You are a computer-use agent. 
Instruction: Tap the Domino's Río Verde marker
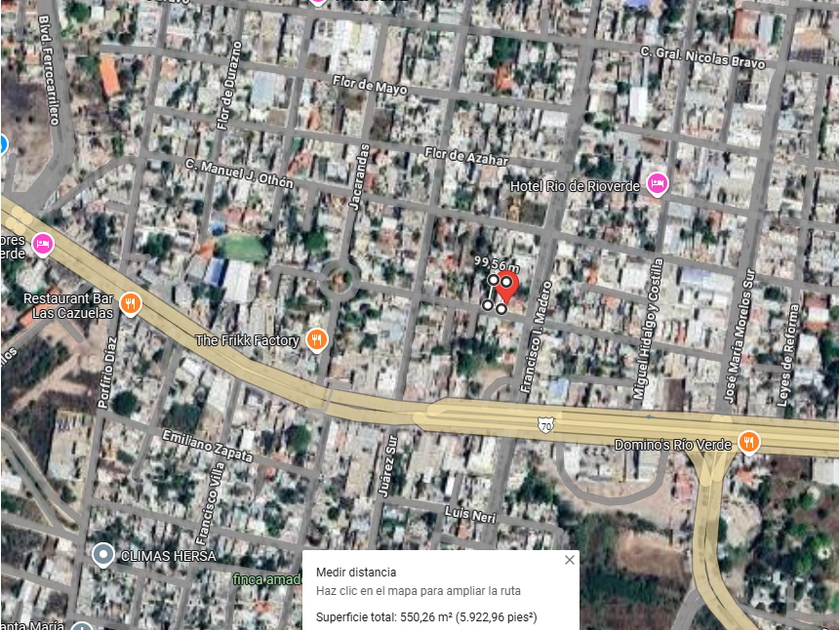749,442
